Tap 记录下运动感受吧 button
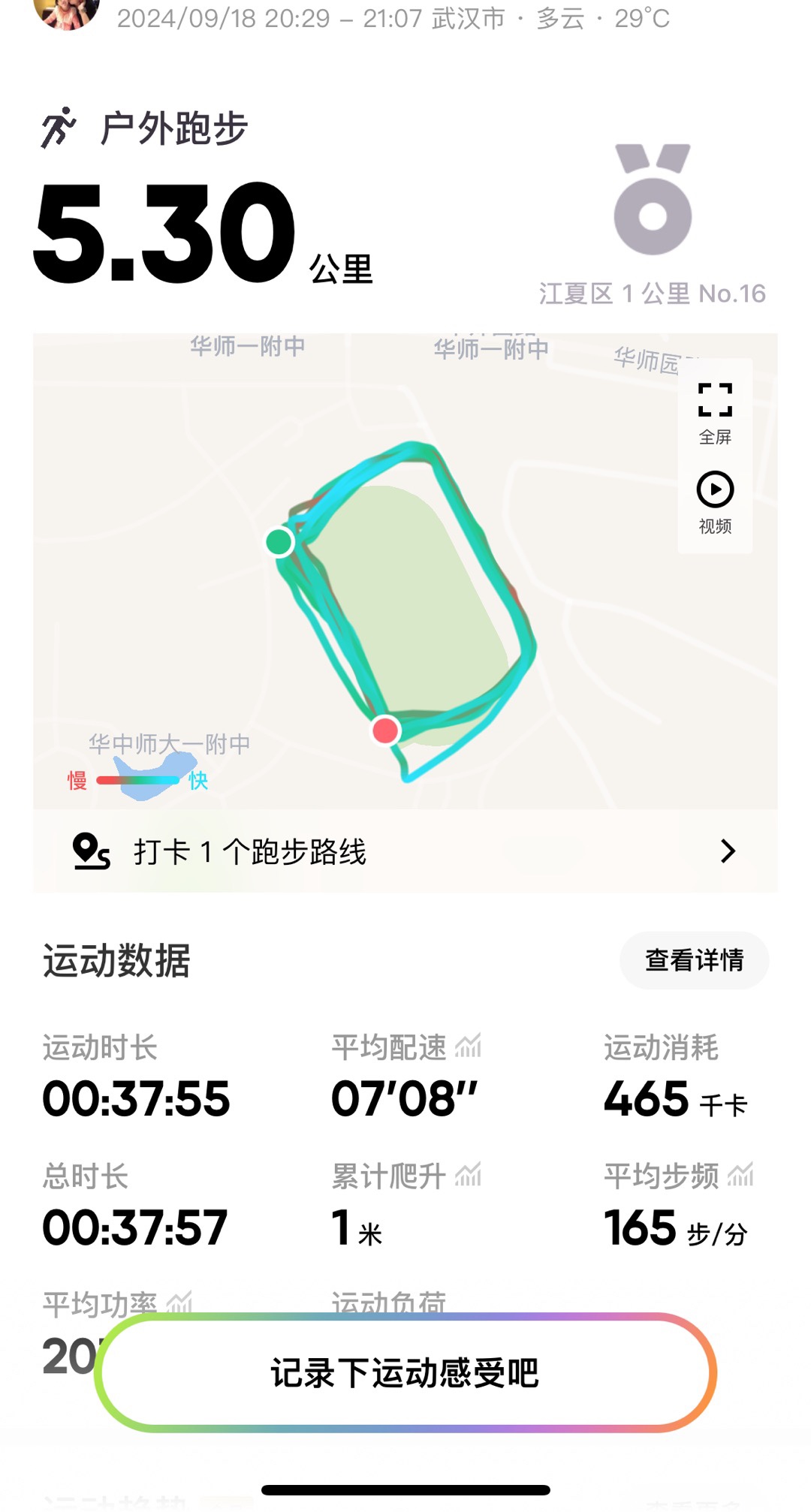Viewport: 811px width, 1512px height. tap(405, 1373)
